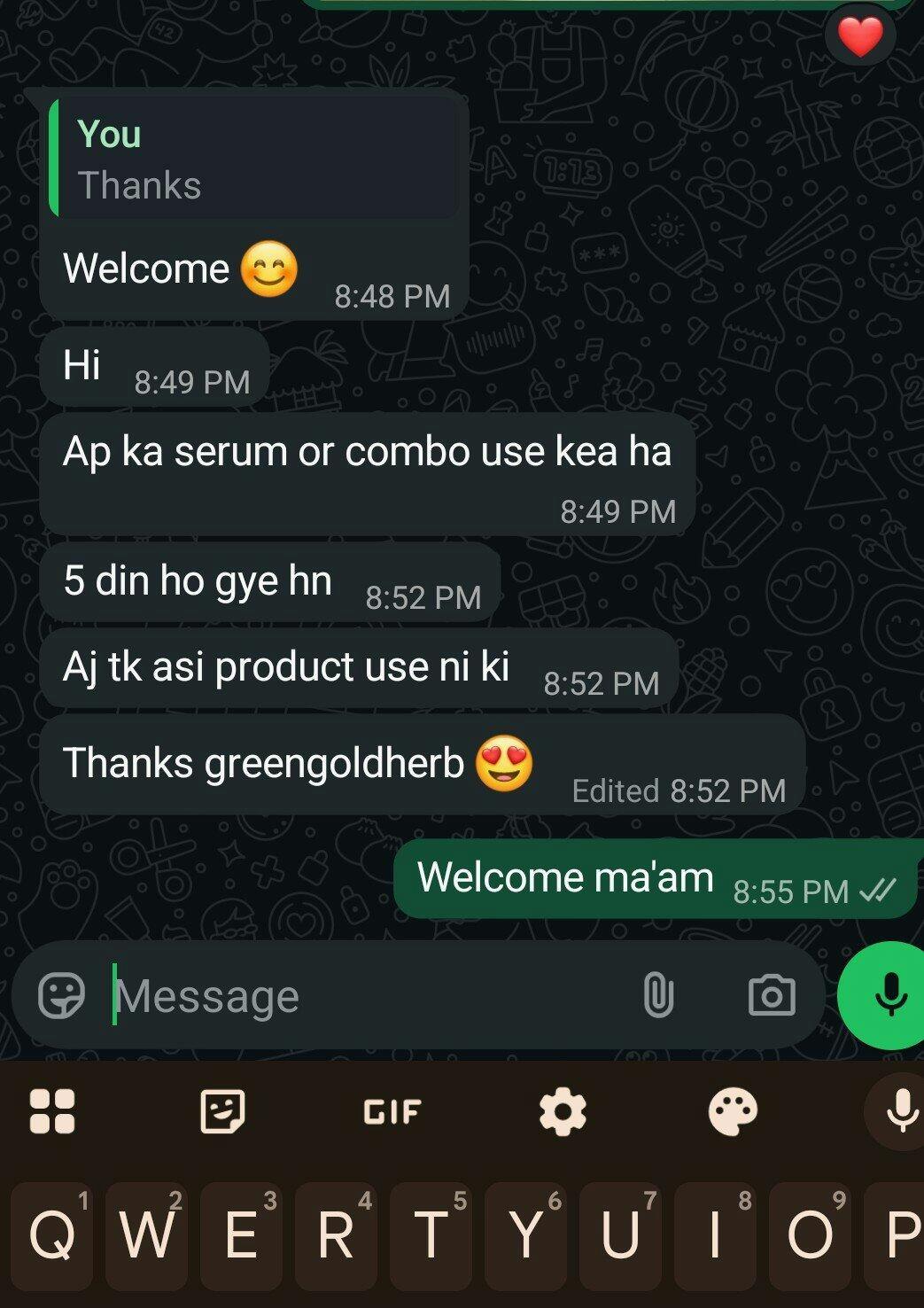Open the camera from the message bar

[772, 994]
